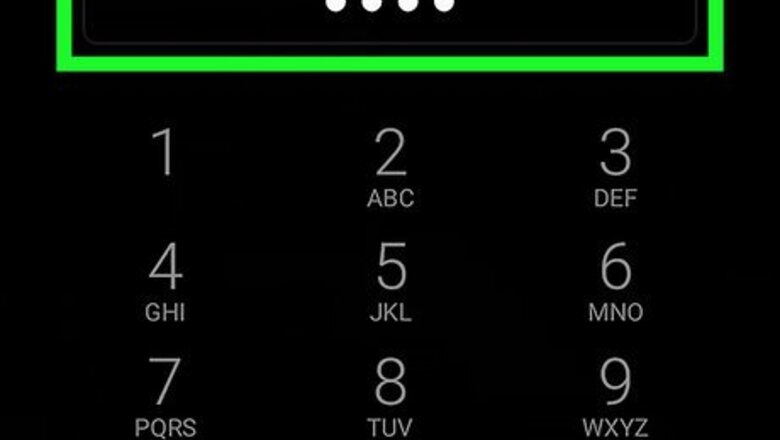Viewport: 780px width, 440px height.
Task: Enter digit 7 PQRS
Action: (x=165, y=396)
